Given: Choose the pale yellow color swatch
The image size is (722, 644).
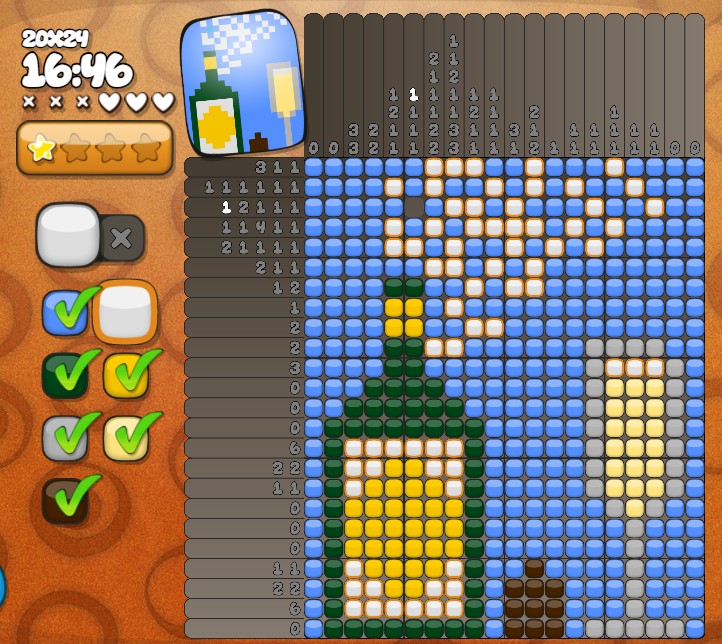Looking at the screenshot, I should point(126,437).
